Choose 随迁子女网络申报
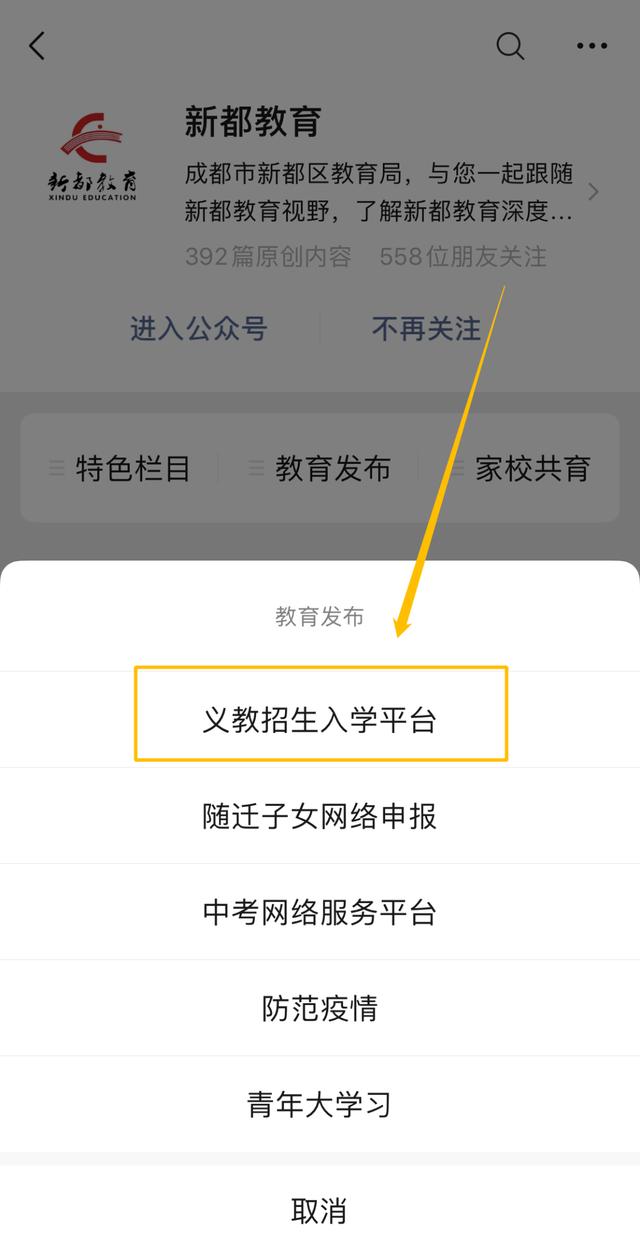Image resolution: width=640 pixels, height=1239 pixels. 320,816
